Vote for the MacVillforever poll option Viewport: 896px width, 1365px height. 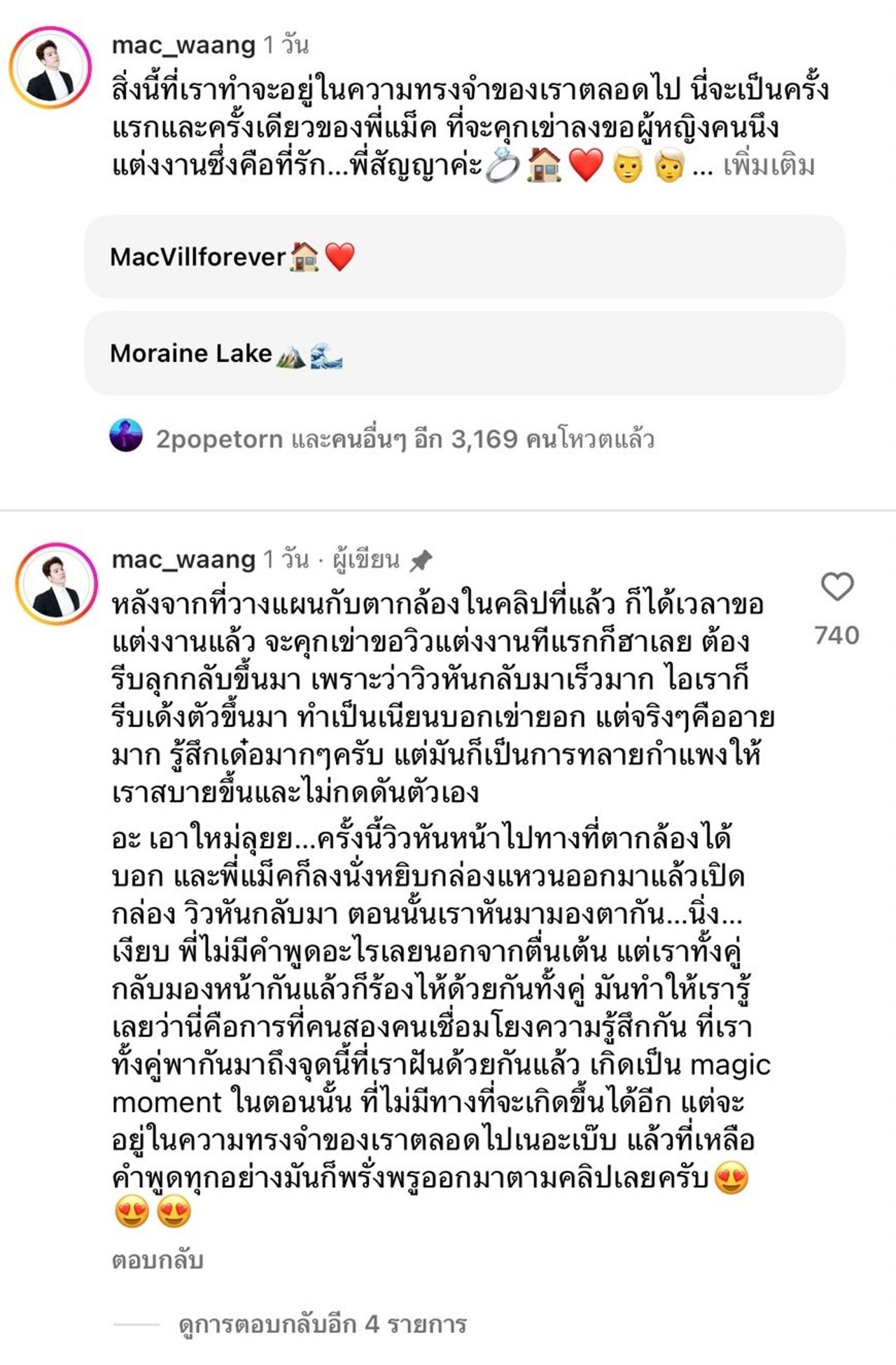pyautogui.click(x=464, y=257)
